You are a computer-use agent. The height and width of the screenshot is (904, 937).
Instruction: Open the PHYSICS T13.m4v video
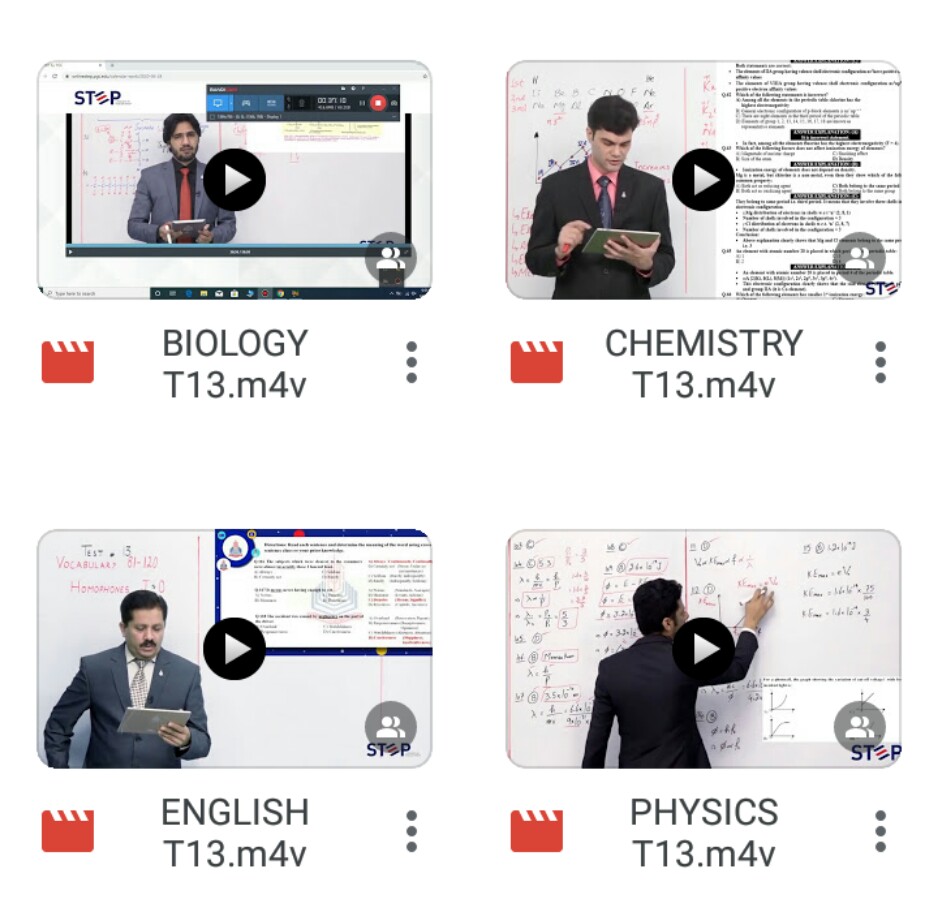[x=703, y=649]
